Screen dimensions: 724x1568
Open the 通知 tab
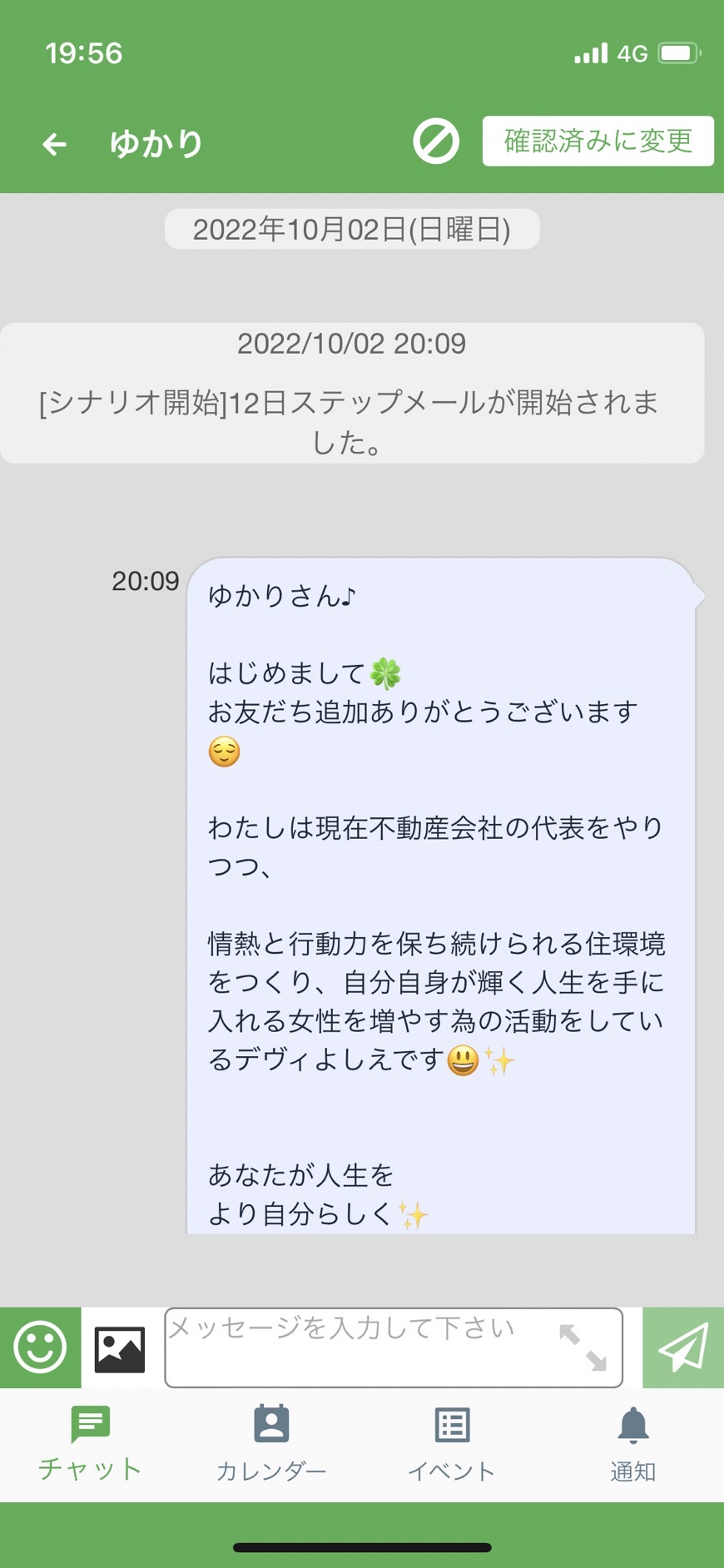633,1444
